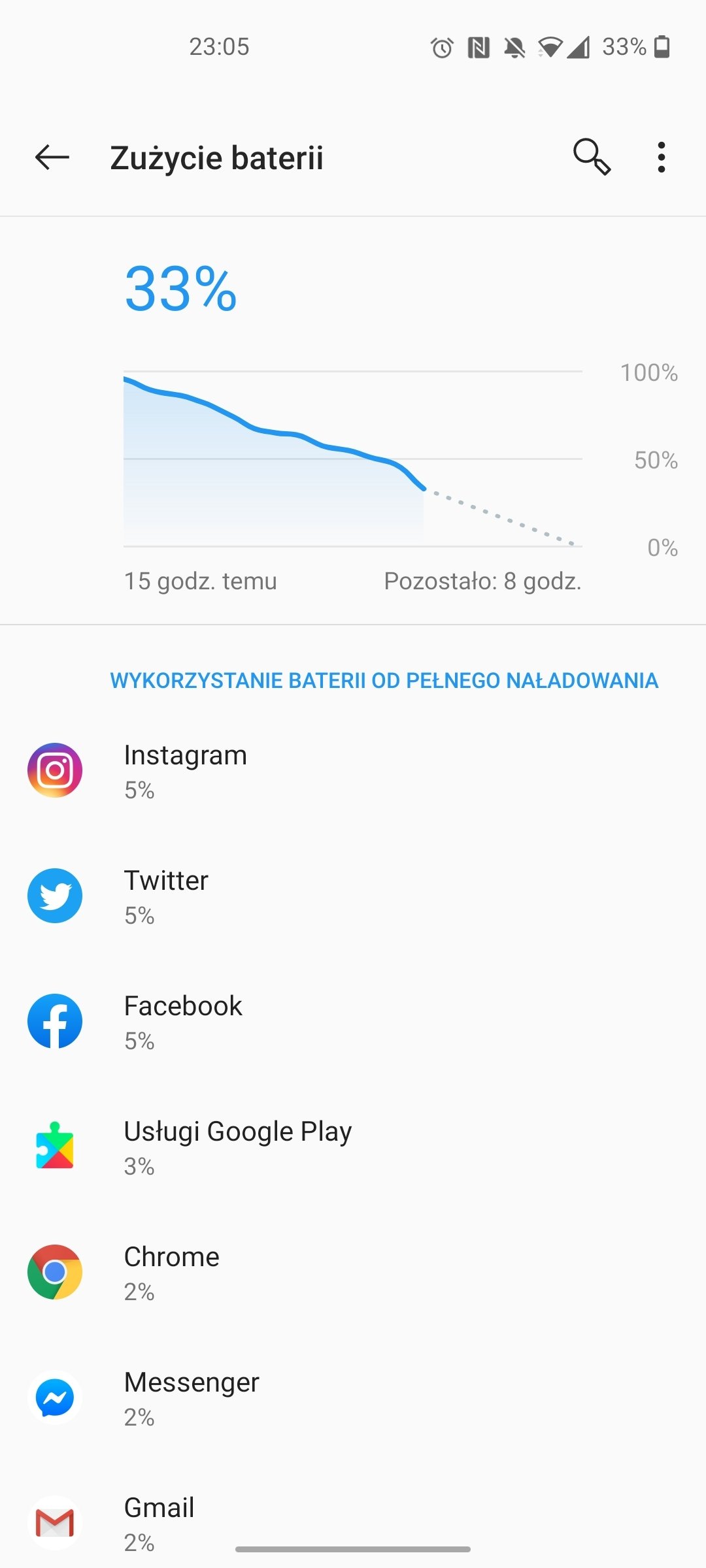
Task: Open Facebook battery usage details
Action: click(x=353, y=1022)
